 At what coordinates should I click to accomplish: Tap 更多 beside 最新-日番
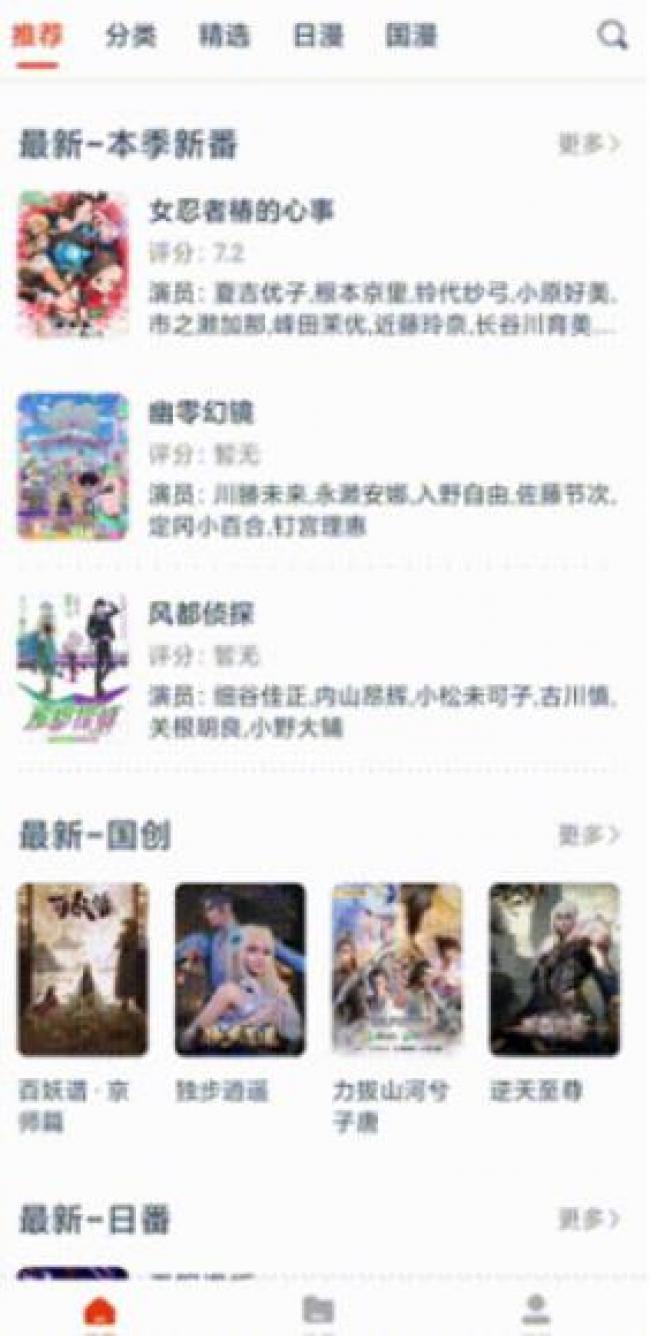pyautogui.click(x=589, y=1220)
